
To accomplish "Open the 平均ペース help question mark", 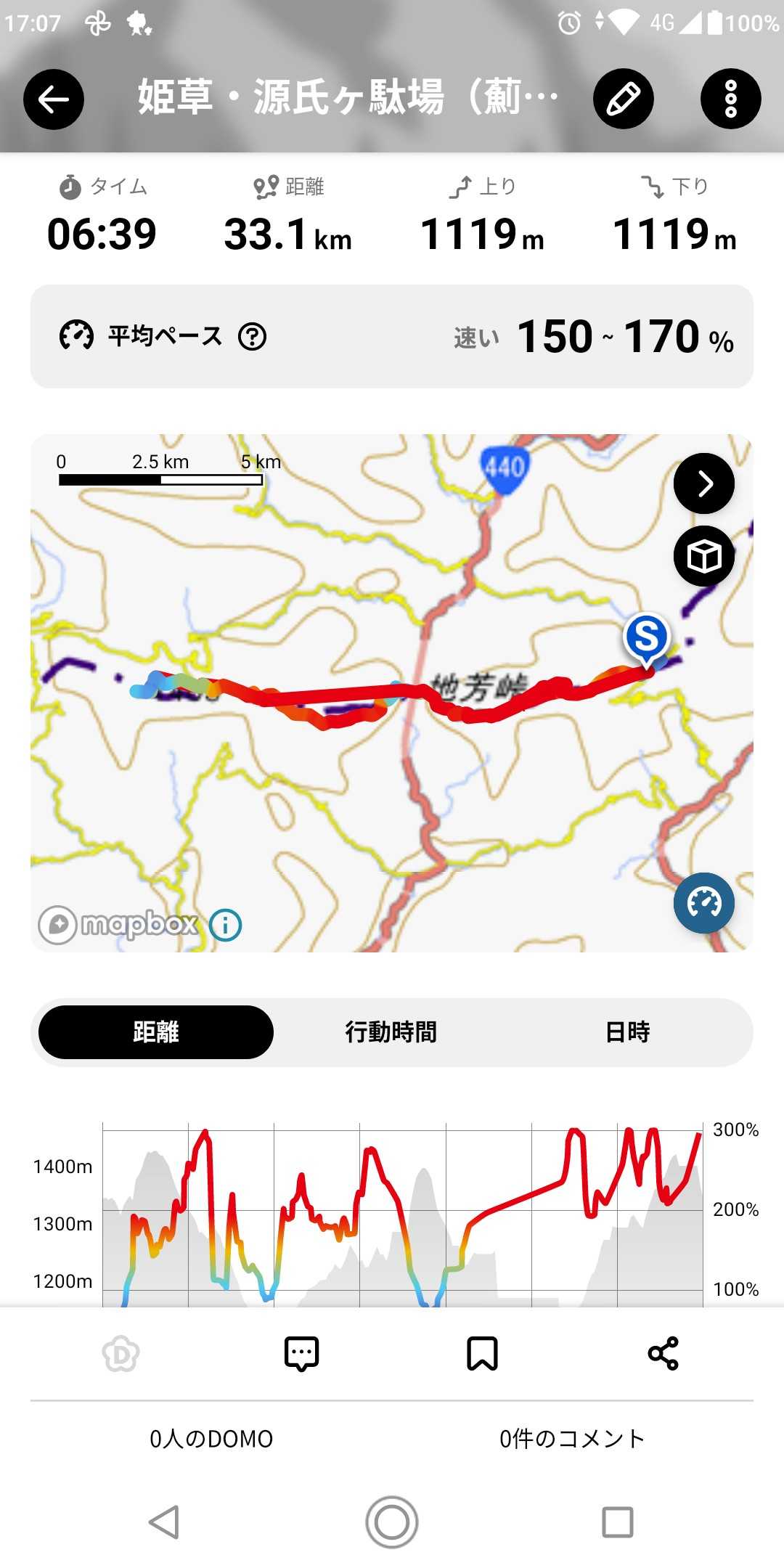I will tap(253, 336).
